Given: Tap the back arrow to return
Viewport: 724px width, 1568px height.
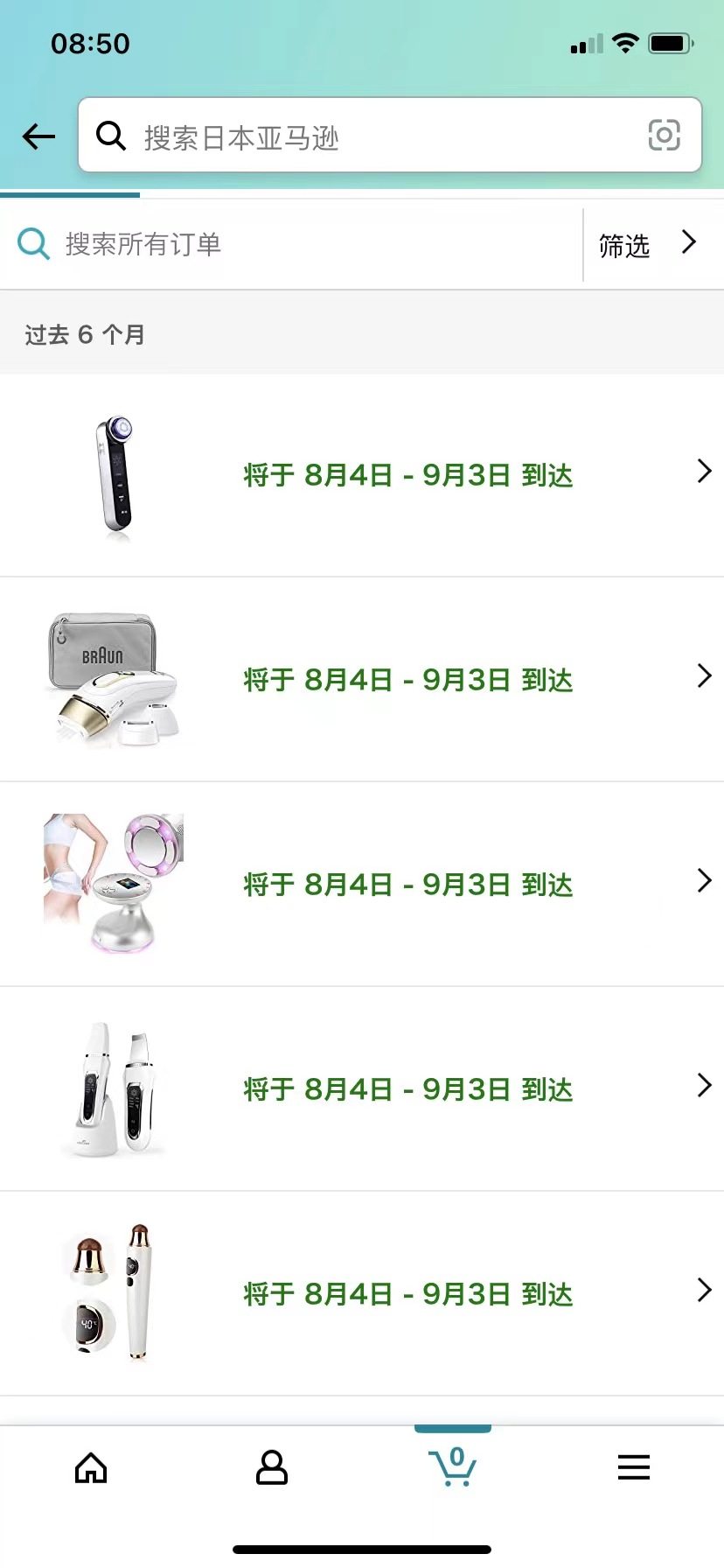Looking at the screenshot, I should tap(37, 136).
